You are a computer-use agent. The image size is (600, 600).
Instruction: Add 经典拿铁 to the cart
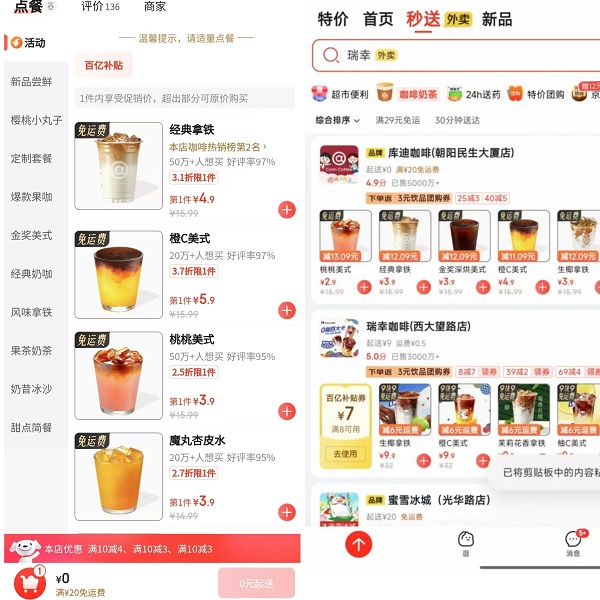click(x=287, y=210)
